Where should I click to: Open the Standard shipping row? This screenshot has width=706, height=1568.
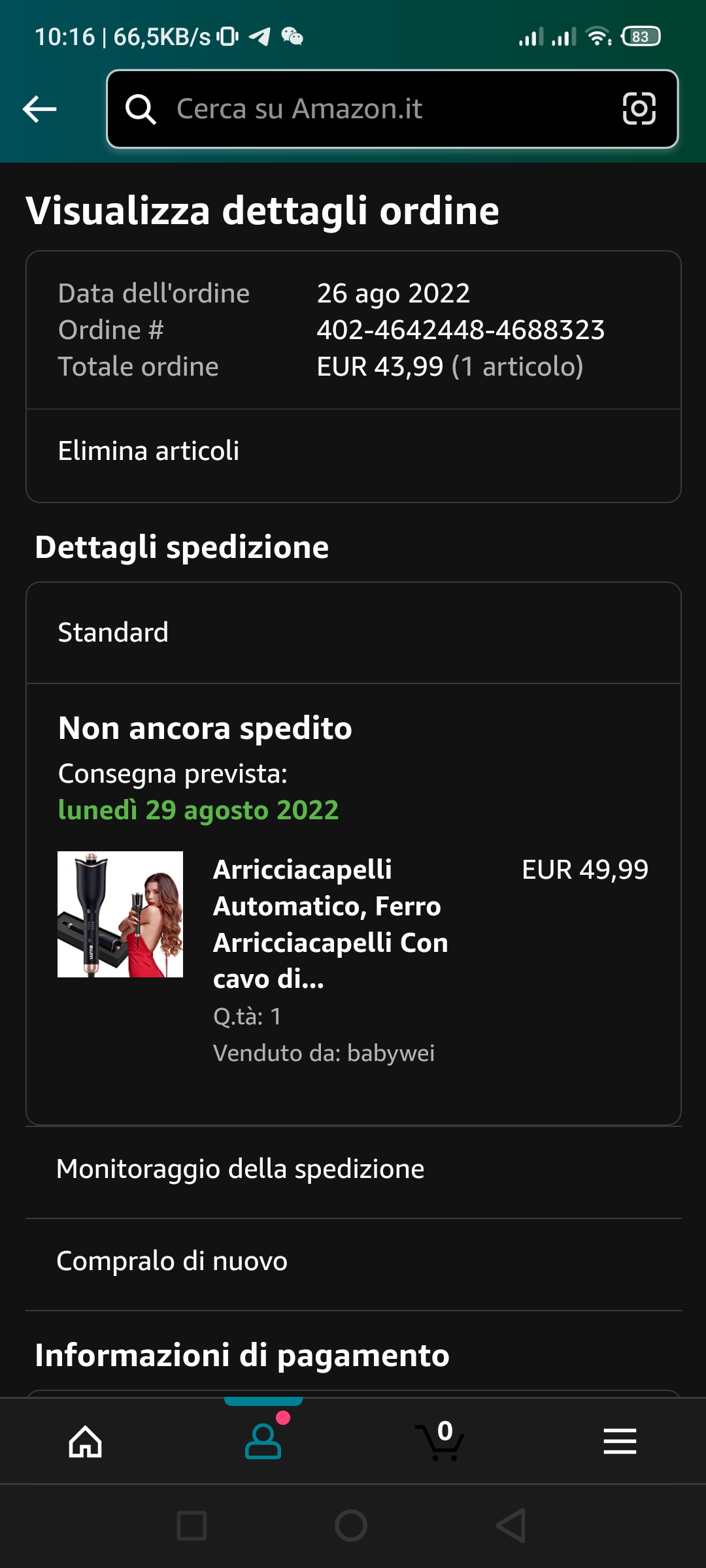point(353,632)
